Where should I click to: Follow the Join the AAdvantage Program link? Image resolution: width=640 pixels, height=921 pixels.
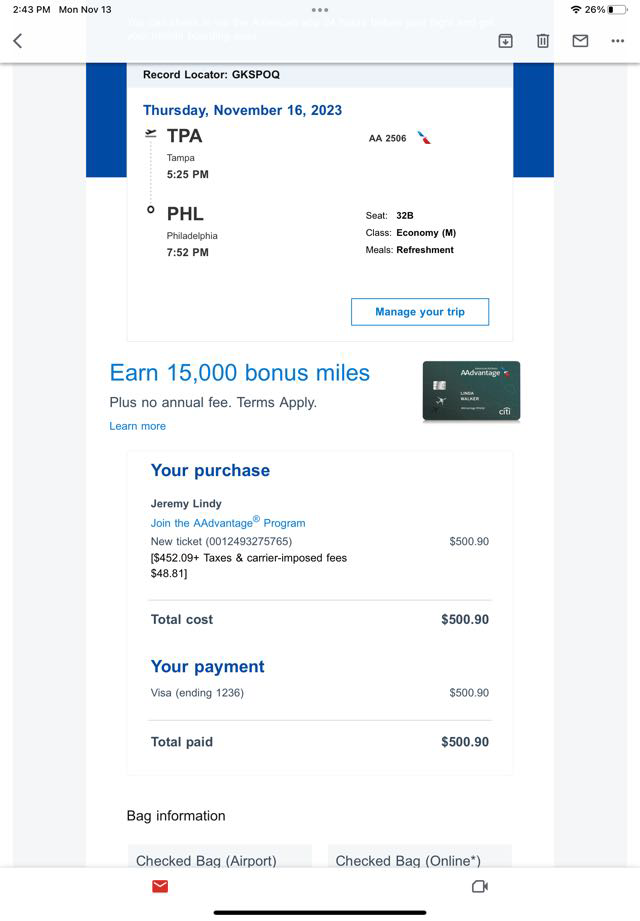pyautogui.click(x=228, y=523)
